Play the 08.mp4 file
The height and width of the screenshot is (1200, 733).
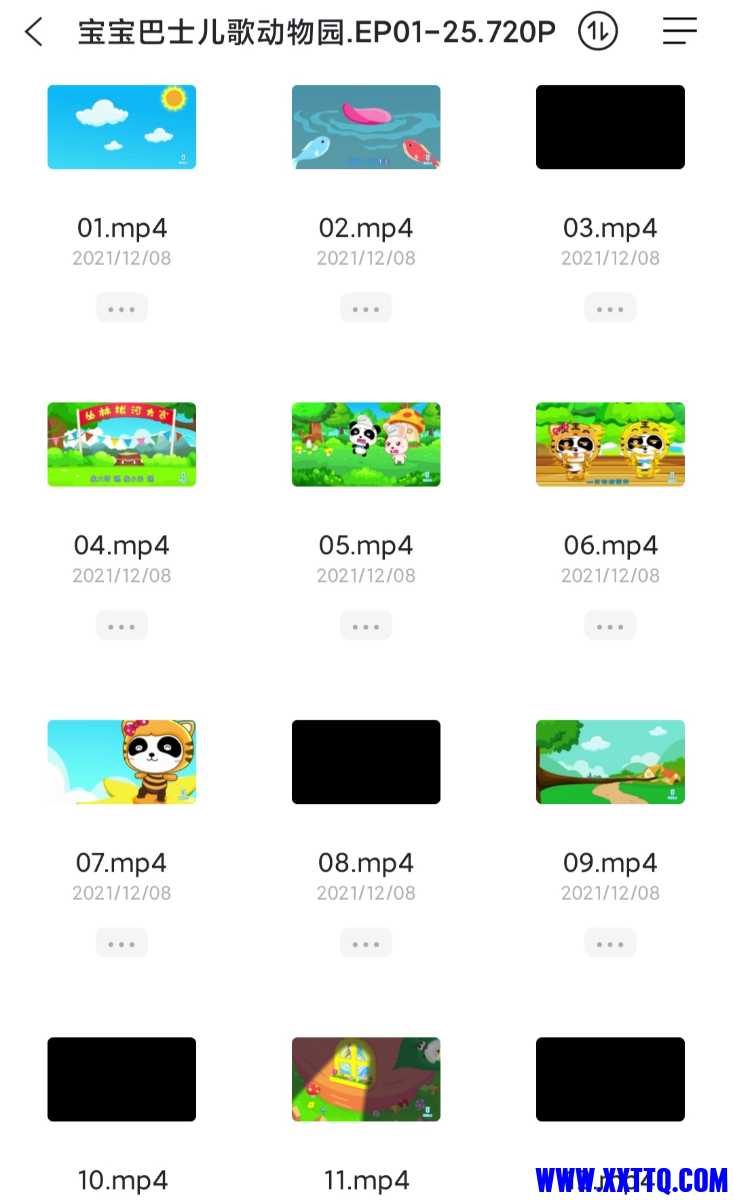click(x=366, y=762)
